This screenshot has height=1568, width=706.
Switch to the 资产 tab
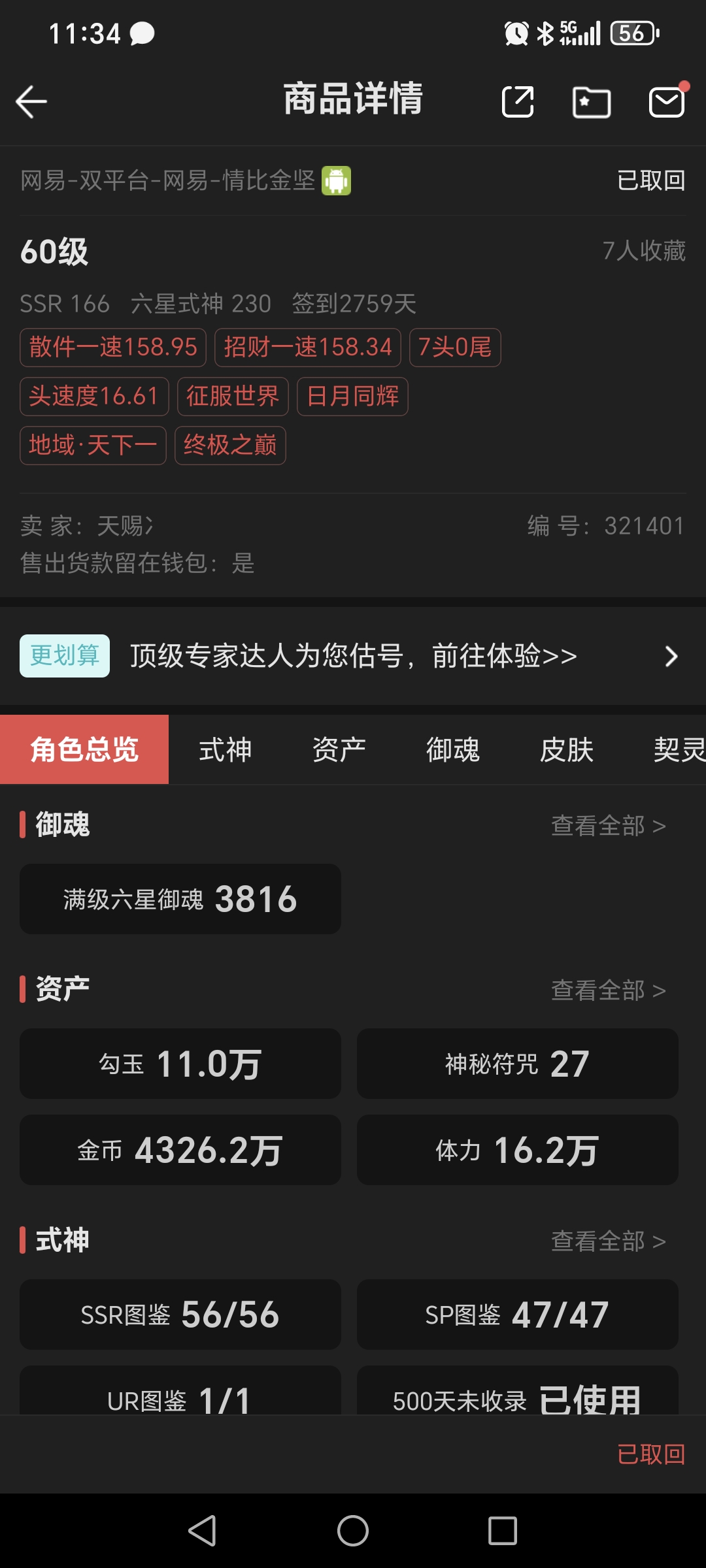(339, 749)
